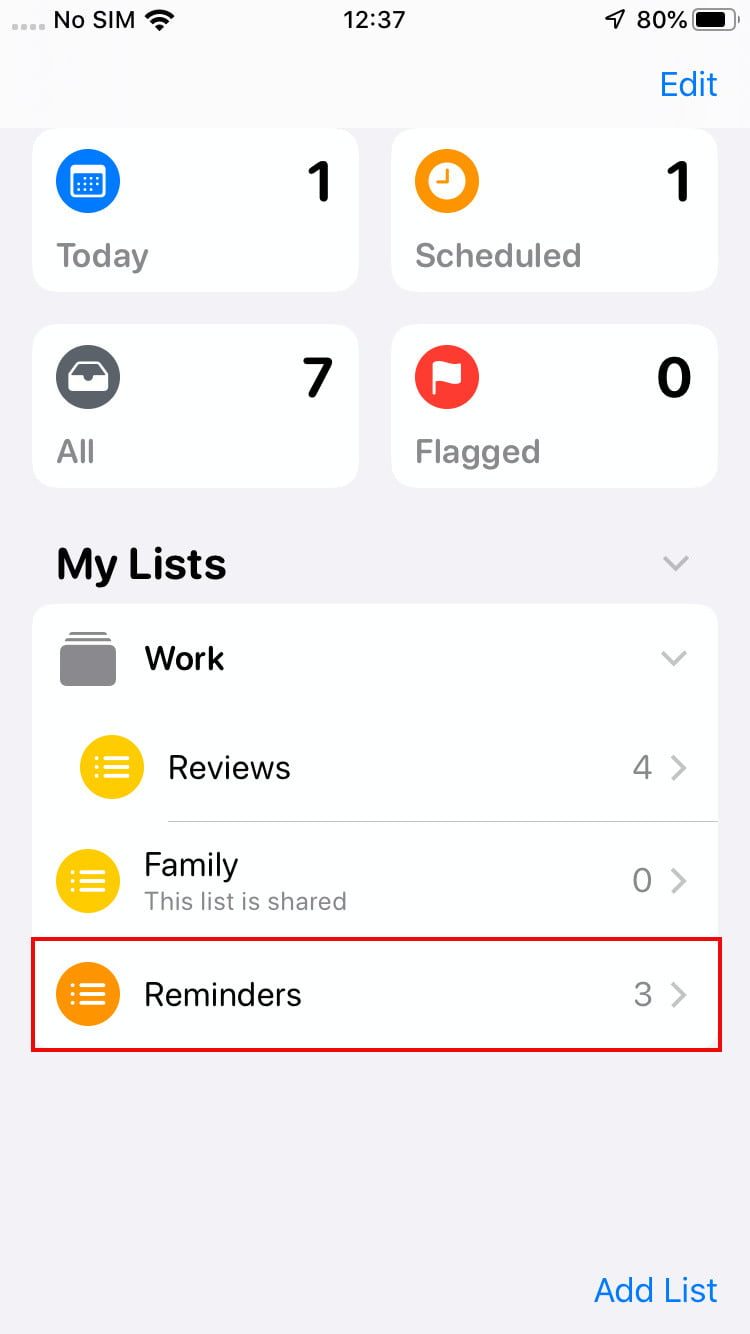Tap Edit in the top bar

click(x=688, y=84)
